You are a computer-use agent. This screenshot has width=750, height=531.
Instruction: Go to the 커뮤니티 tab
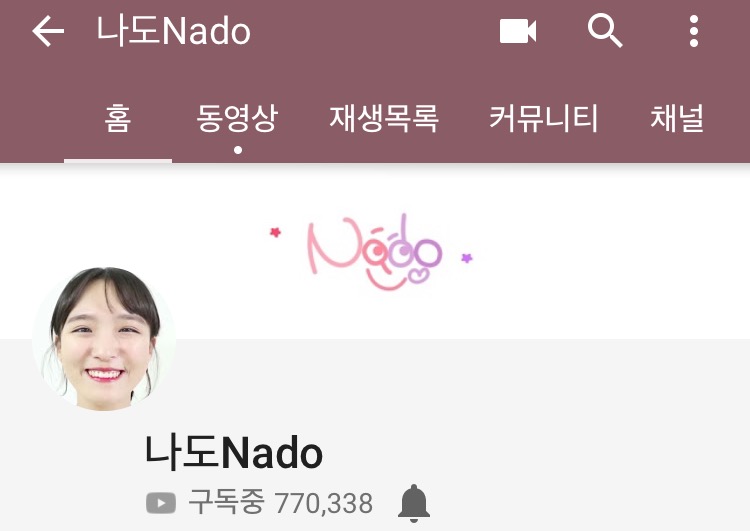pyautogui.click(x=544, y=119)
